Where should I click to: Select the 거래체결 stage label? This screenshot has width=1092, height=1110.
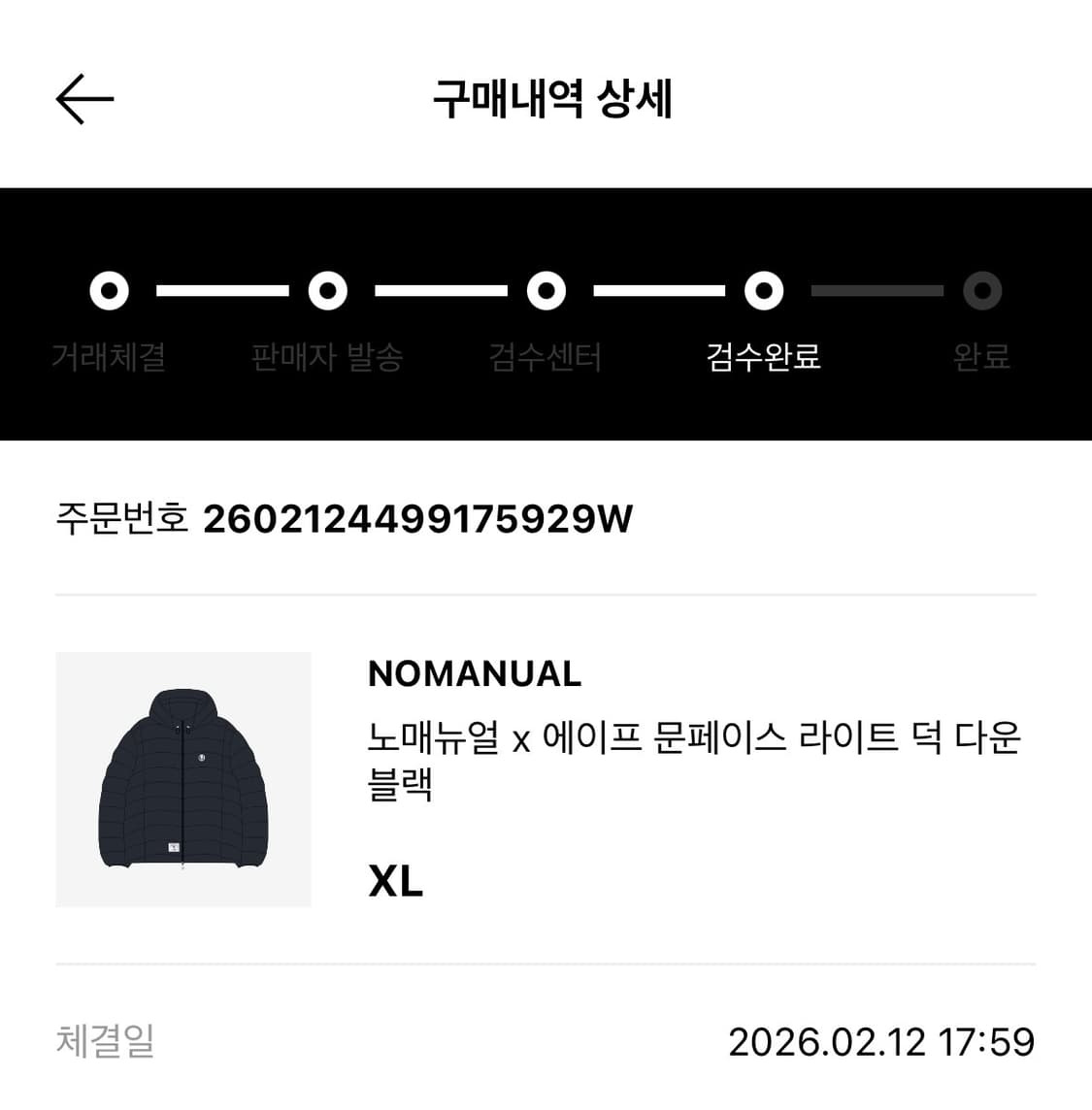109,357
